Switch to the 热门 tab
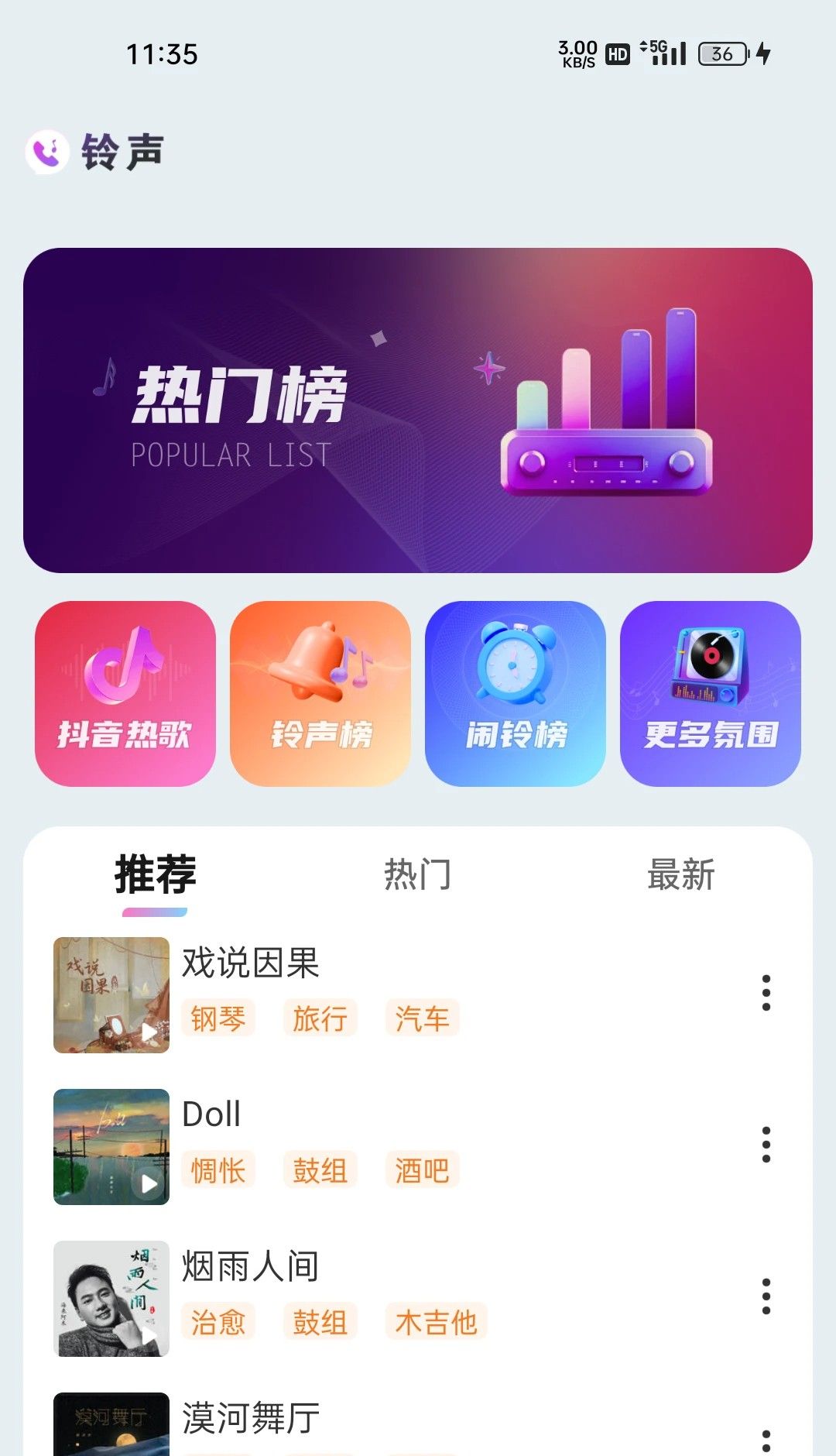The height and width of the screenshot is (1456, 836). [x=418, y=874]
